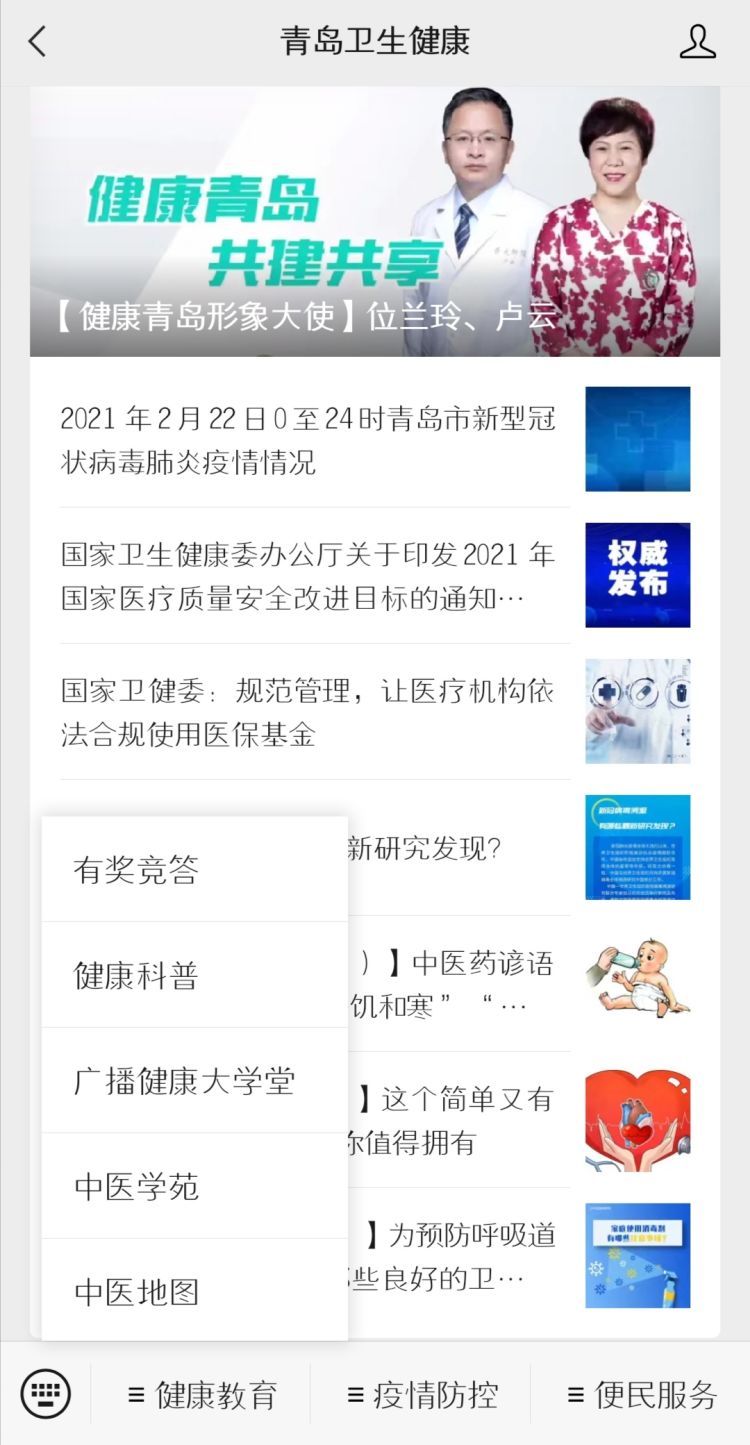This screenshot has height=1445, width=750.
Task: Choose 健康科普 in the popup menu
Action: [x=194, y=975]
